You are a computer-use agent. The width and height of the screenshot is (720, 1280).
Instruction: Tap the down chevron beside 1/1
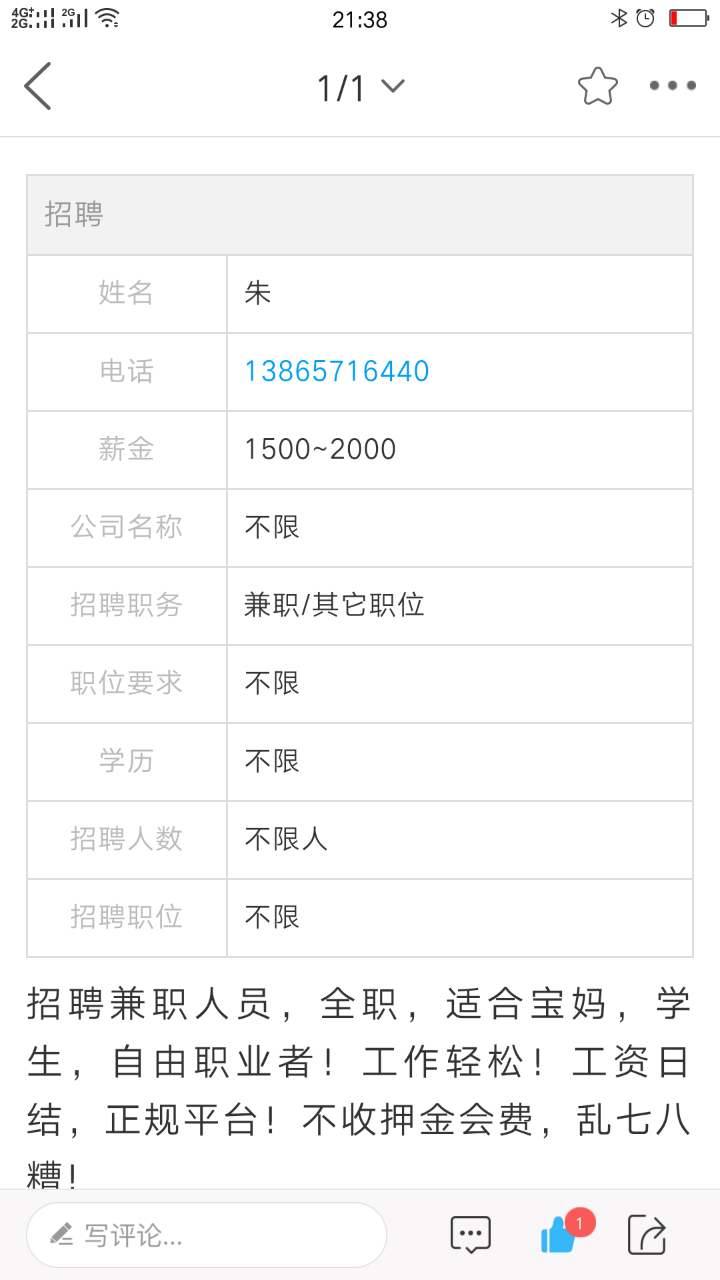click(393, 87)
